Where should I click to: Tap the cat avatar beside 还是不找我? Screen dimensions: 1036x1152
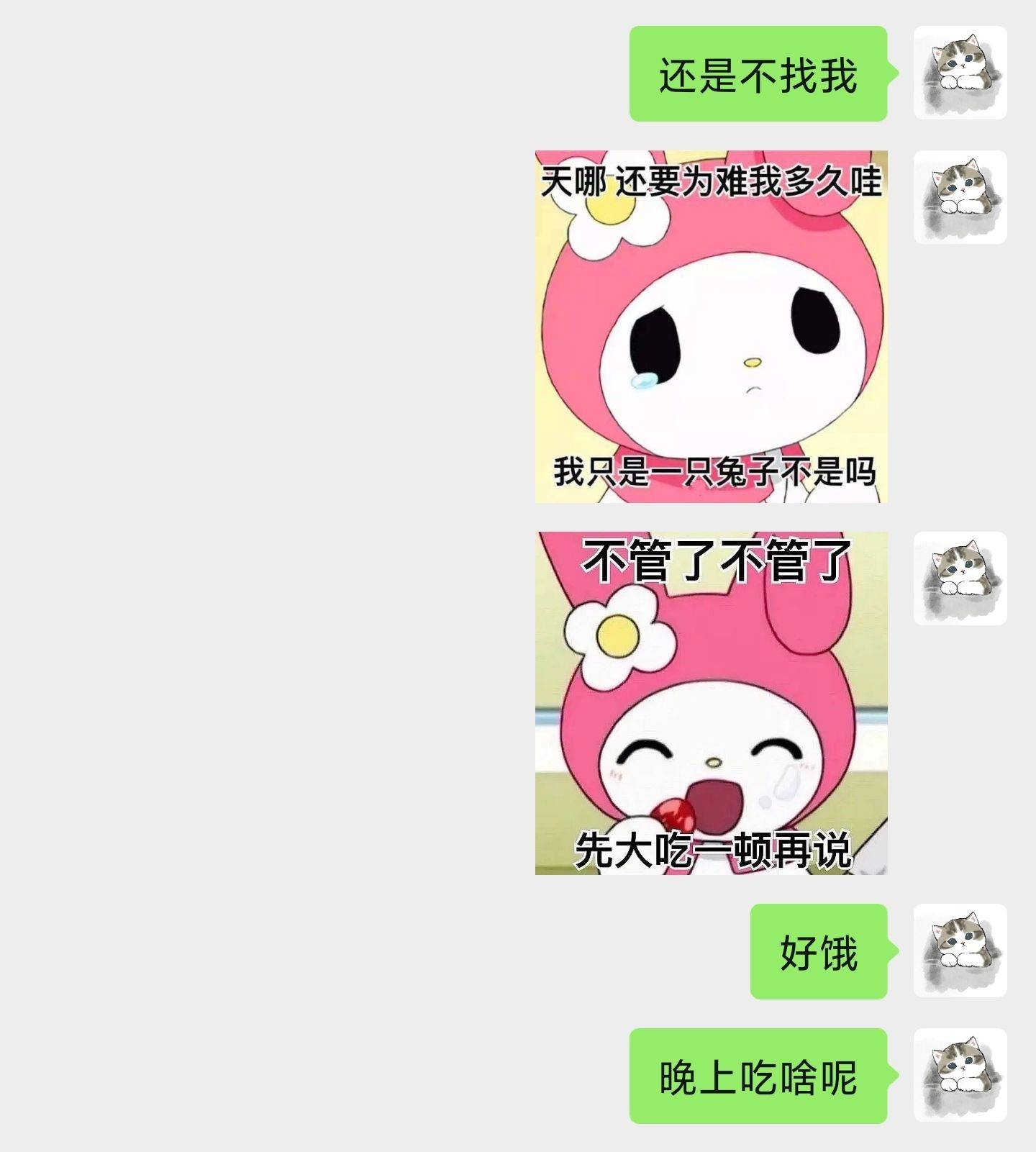pos(960,73)
